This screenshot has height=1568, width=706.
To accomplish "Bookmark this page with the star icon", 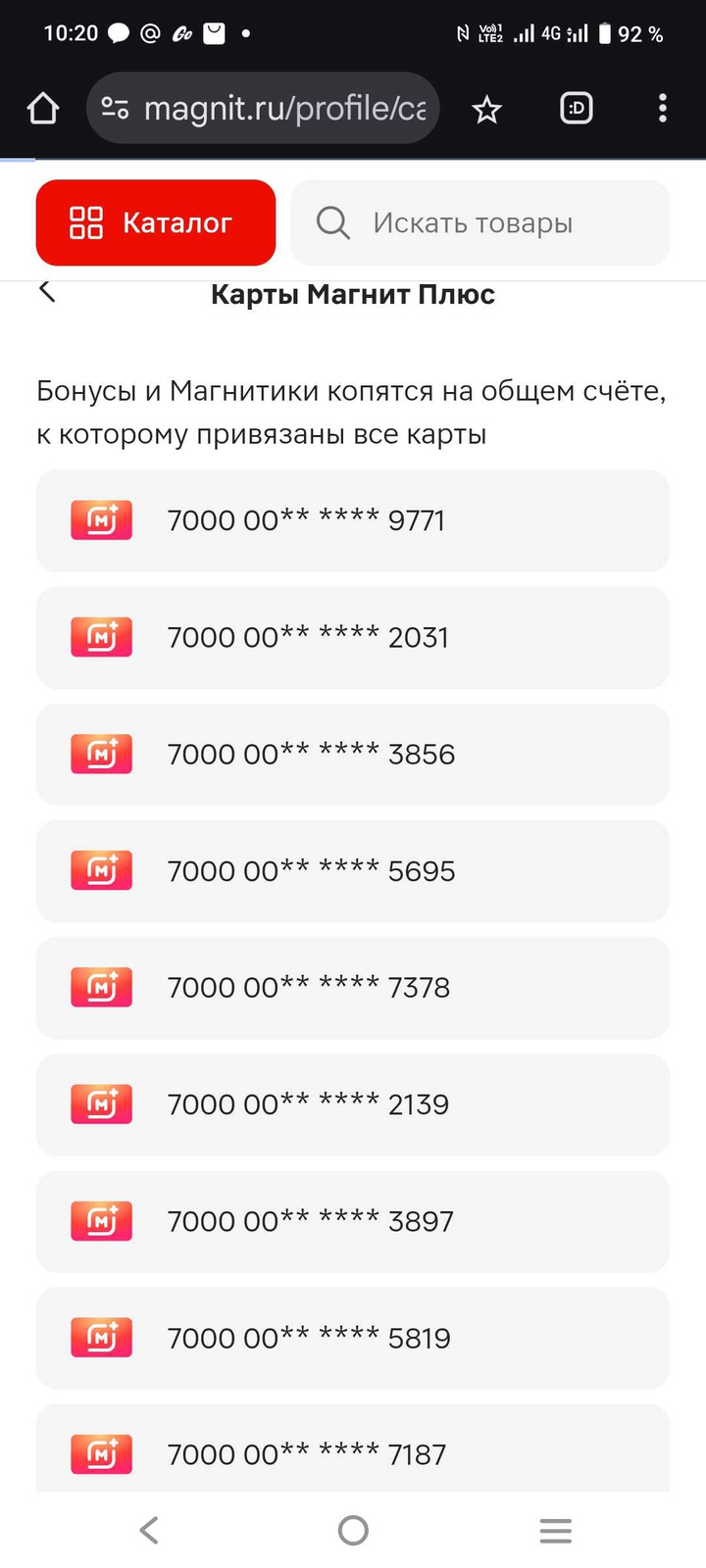I will [486, 109].
